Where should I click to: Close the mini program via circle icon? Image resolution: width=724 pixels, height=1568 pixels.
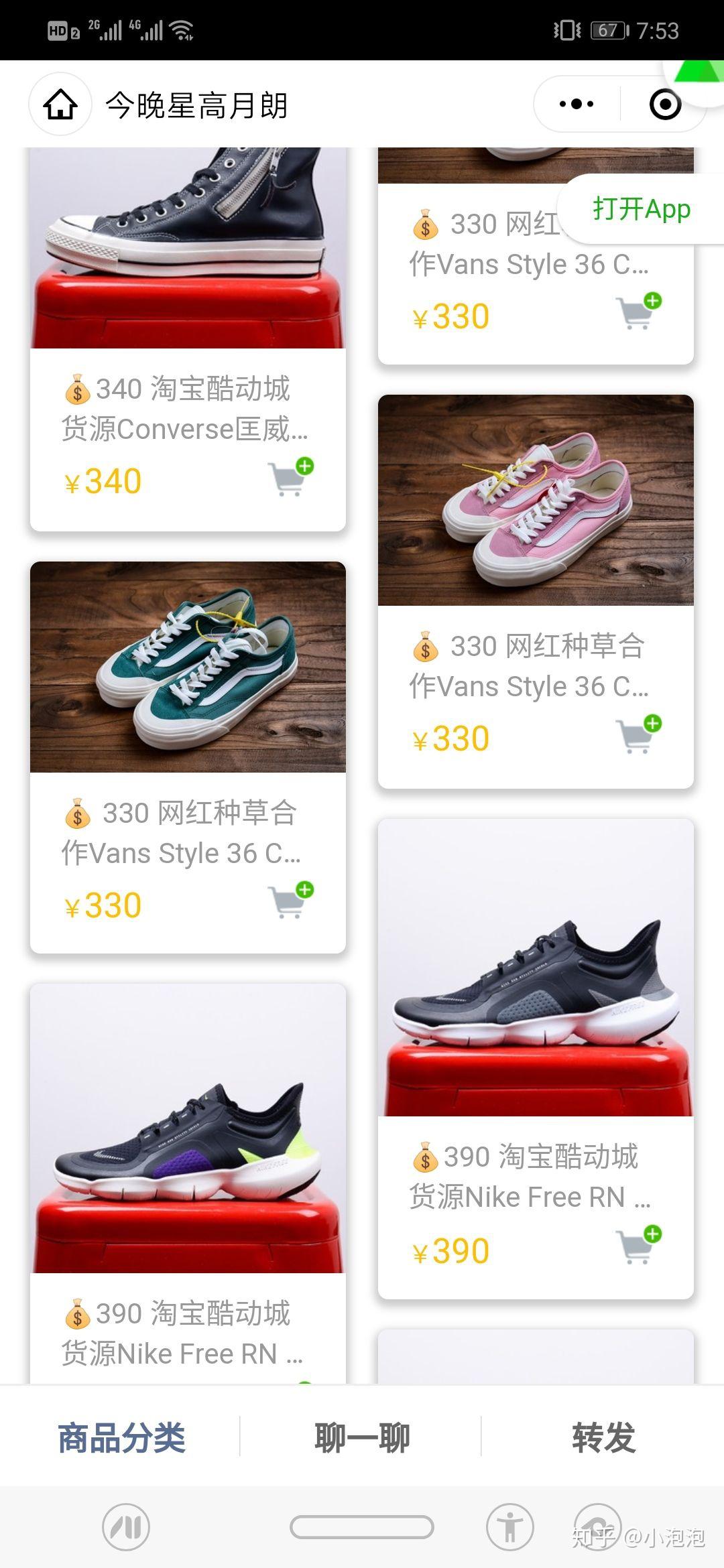(665, 105)
